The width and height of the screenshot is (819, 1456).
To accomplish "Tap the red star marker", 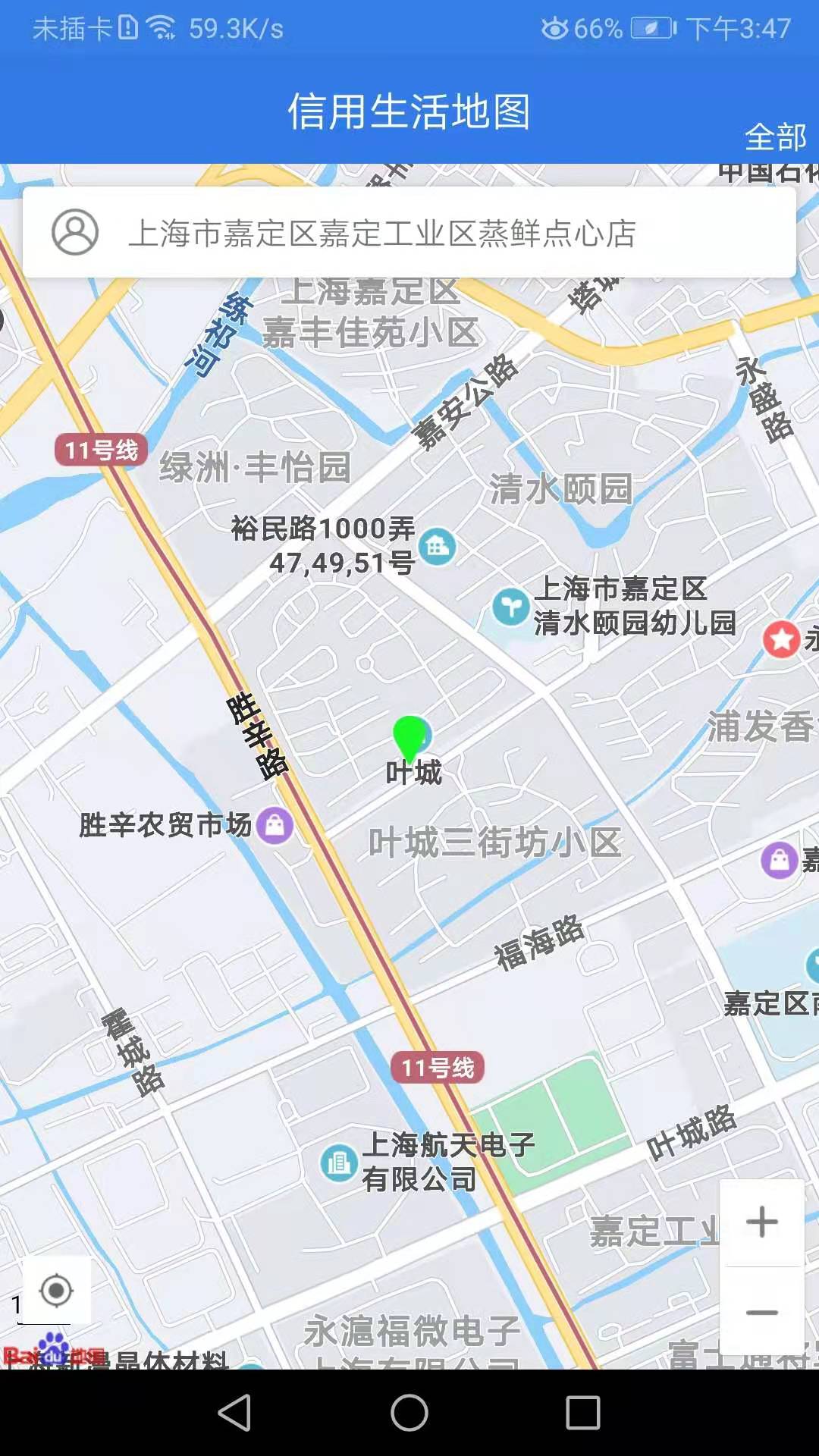I will click(781, 639).
